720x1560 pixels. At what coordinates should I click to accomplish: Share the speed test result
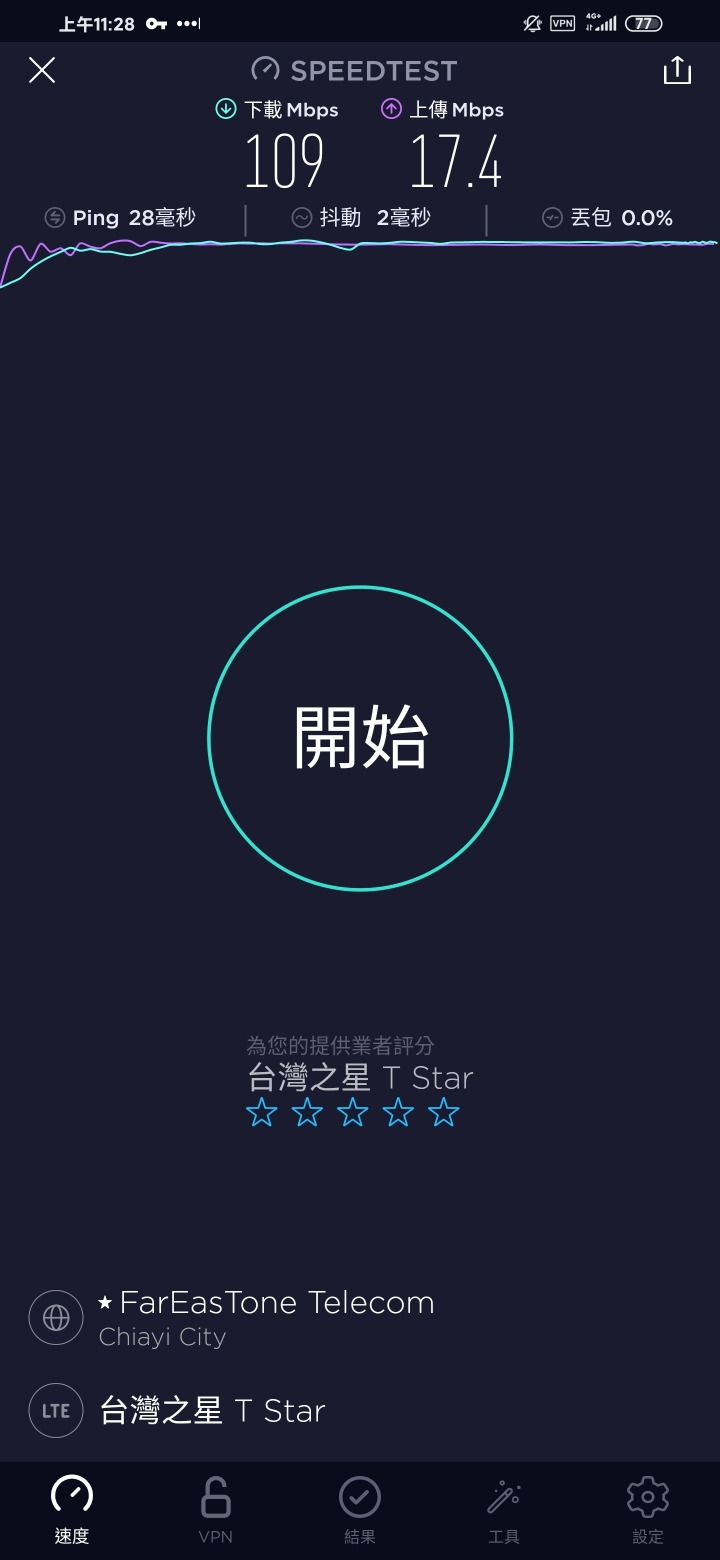pos(677,70)
